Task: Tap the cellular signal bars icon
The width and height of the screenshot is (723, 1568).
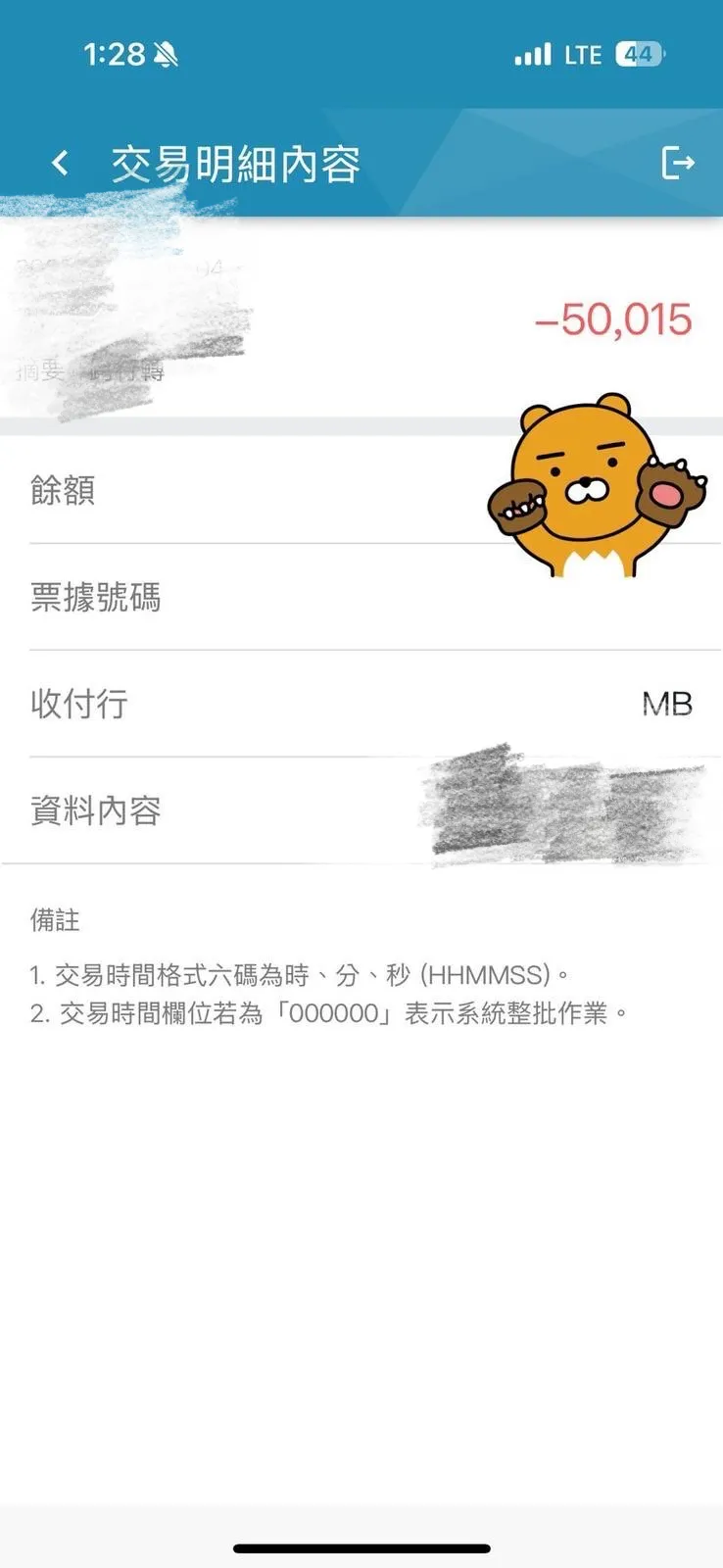Action: [x=530, y=54]
